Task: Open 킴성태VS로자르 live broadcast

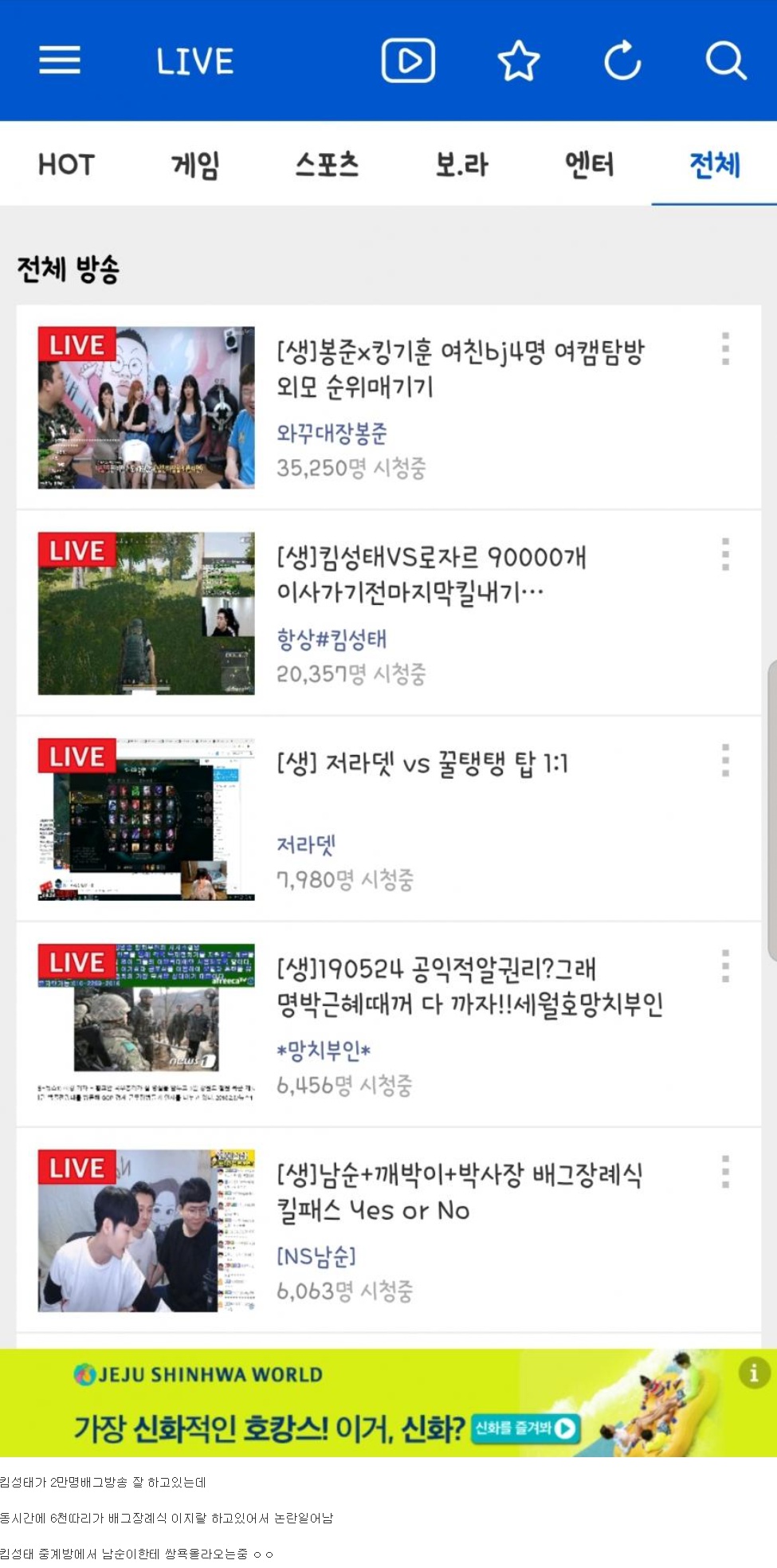Action: click(x=430, y=574)
